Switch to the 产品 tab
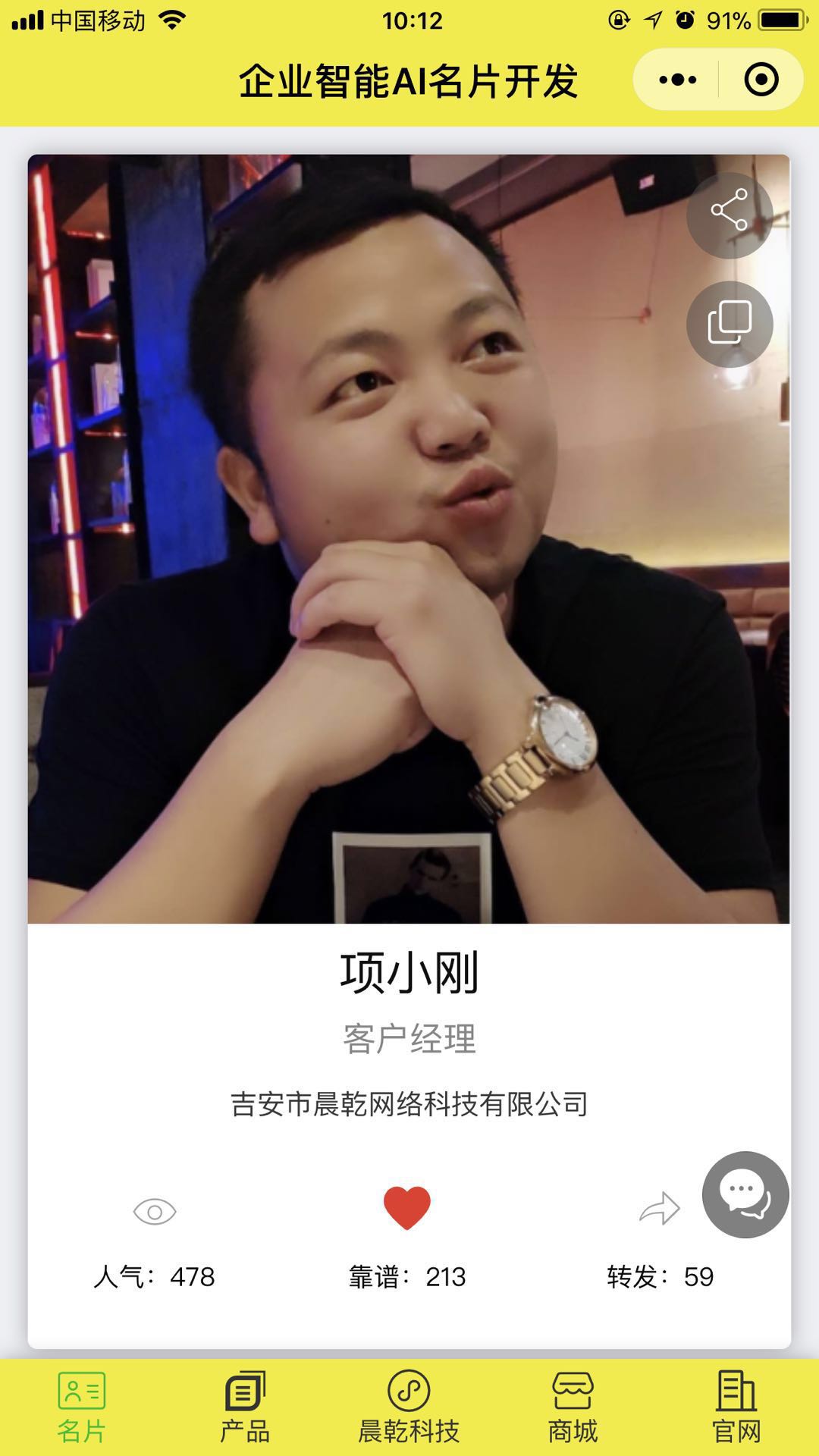 click(x=245, y=1408)
